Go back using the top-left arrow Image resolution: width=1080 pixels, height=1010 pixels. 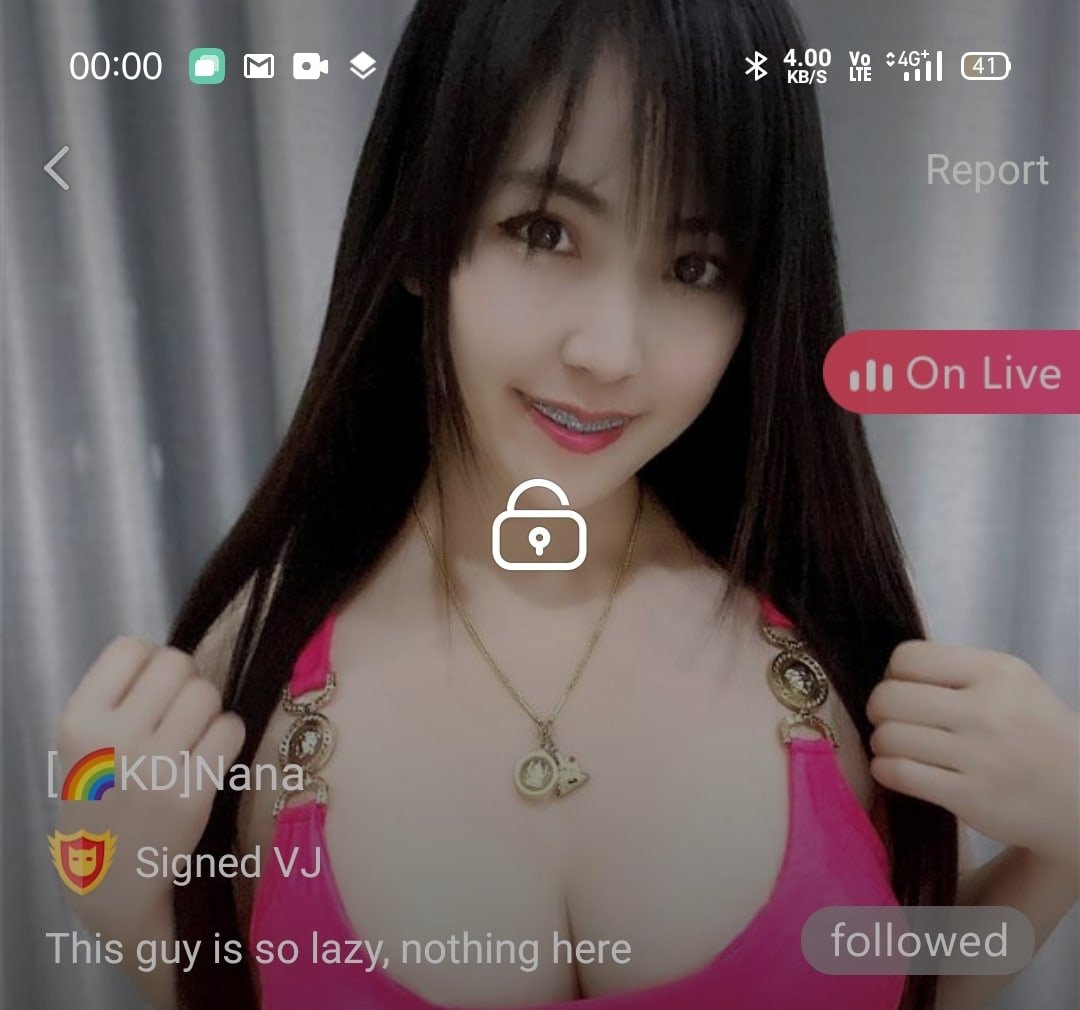click(x=57, y=168)
